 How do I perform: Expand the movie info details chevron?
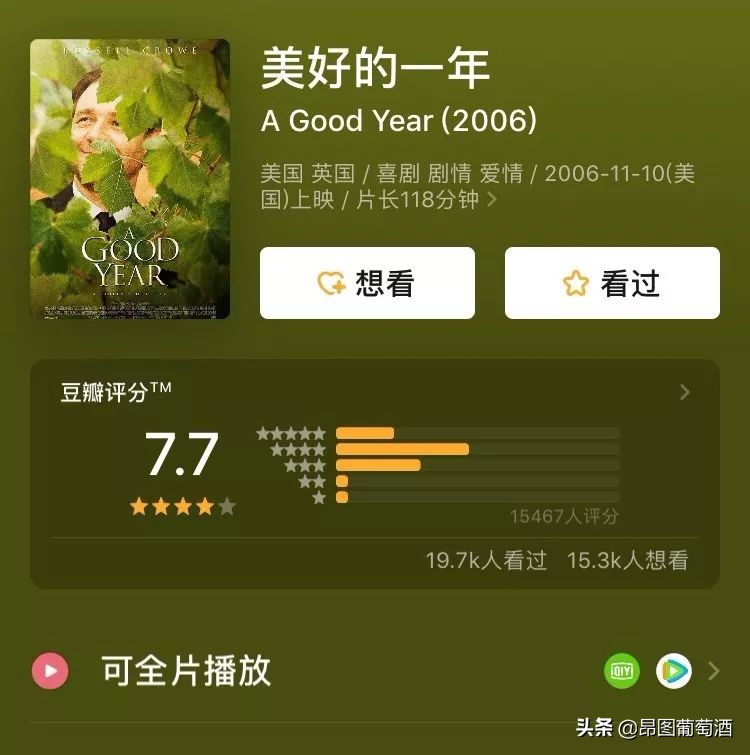click(x=491, y=200)
